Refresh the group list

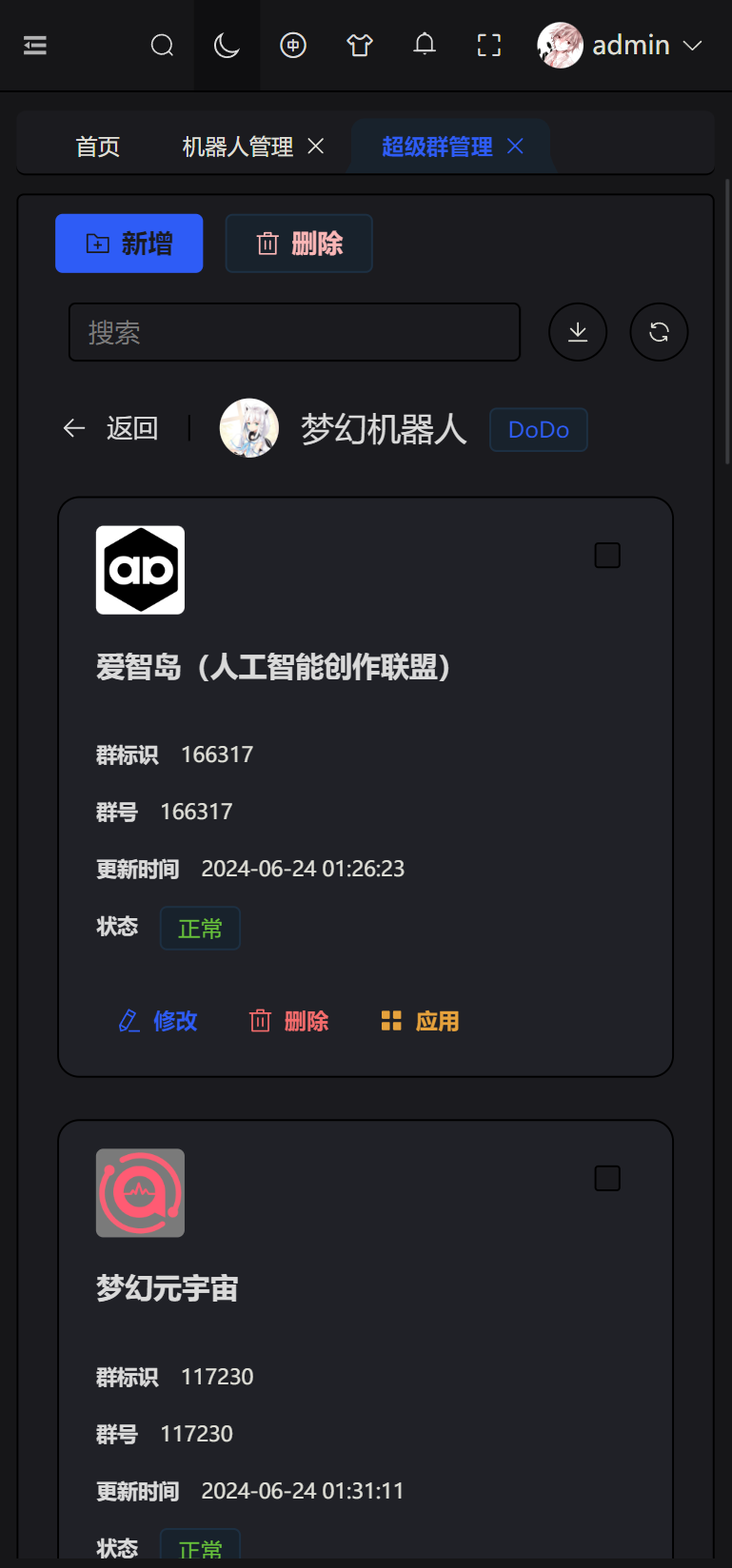click(659, 332)
